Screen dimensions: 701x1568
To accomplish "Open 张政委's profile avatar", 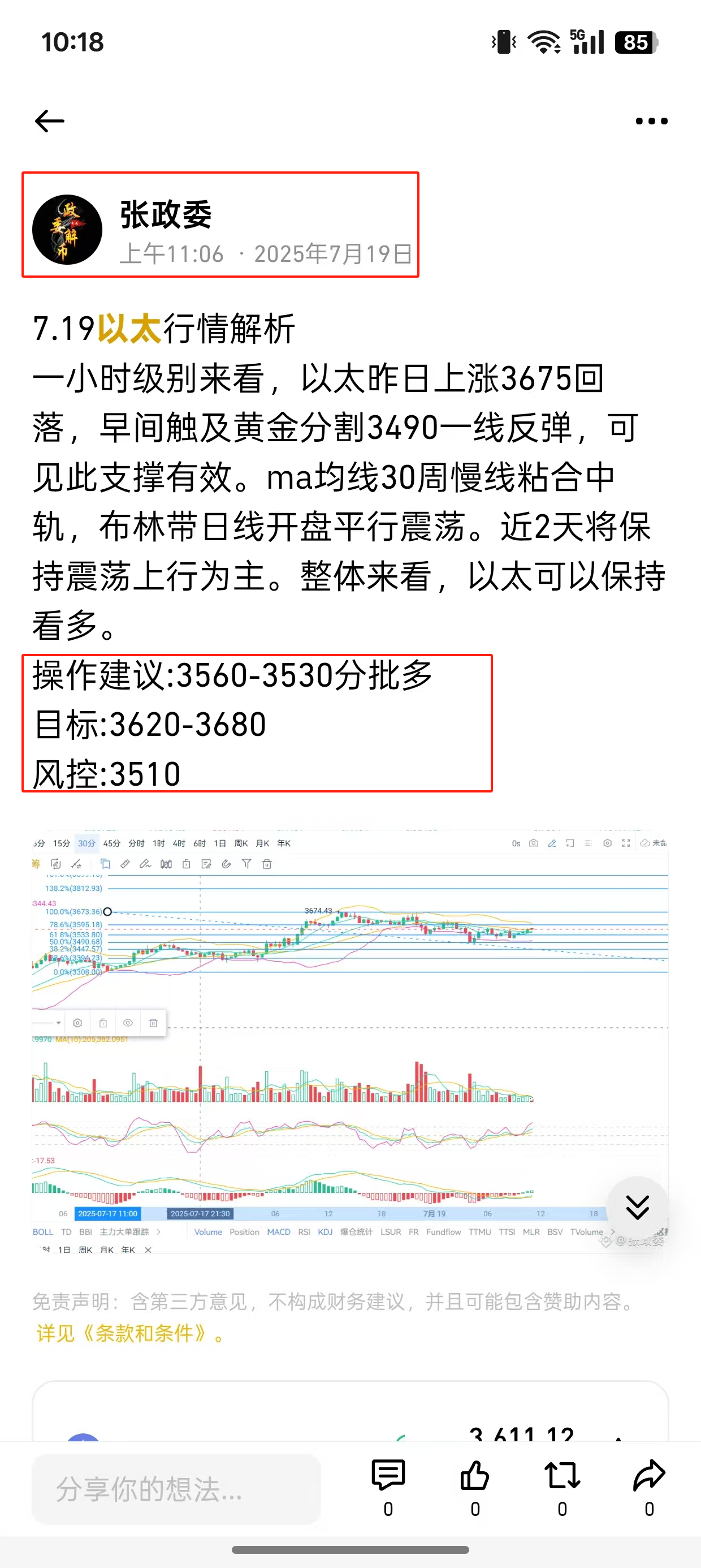I will tap(67, 230).
